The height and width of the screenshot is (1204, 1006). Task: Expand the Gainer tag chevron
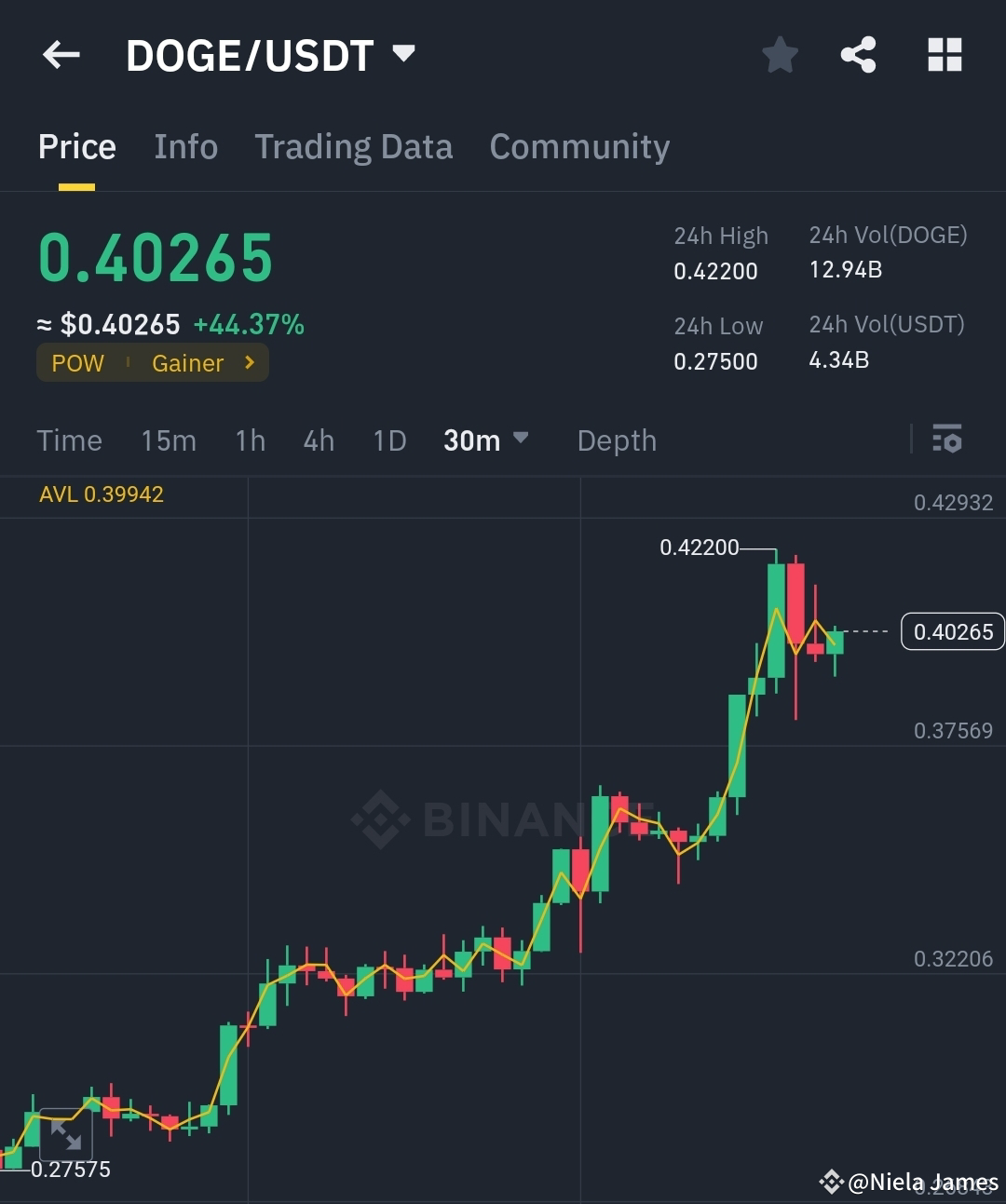(248, 362)
